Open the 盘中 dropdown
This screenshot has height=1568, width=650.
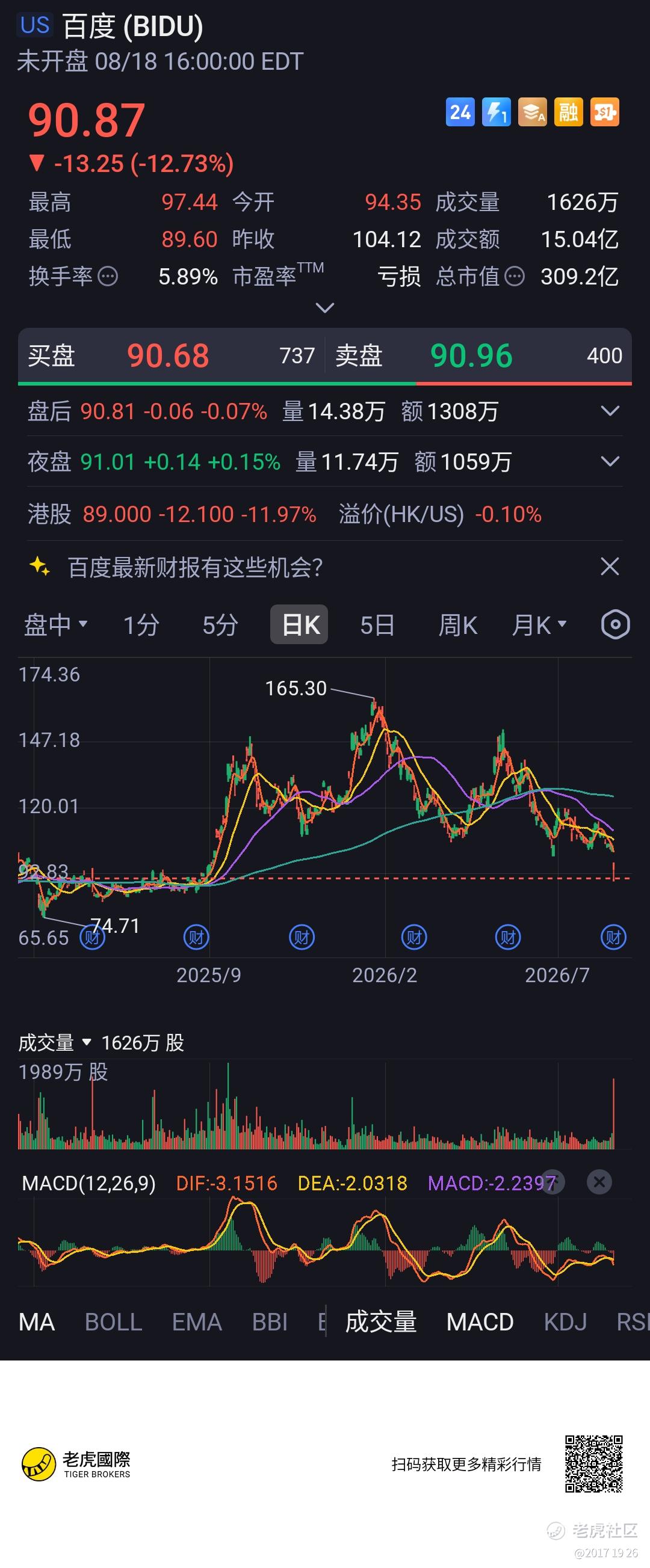55,625
